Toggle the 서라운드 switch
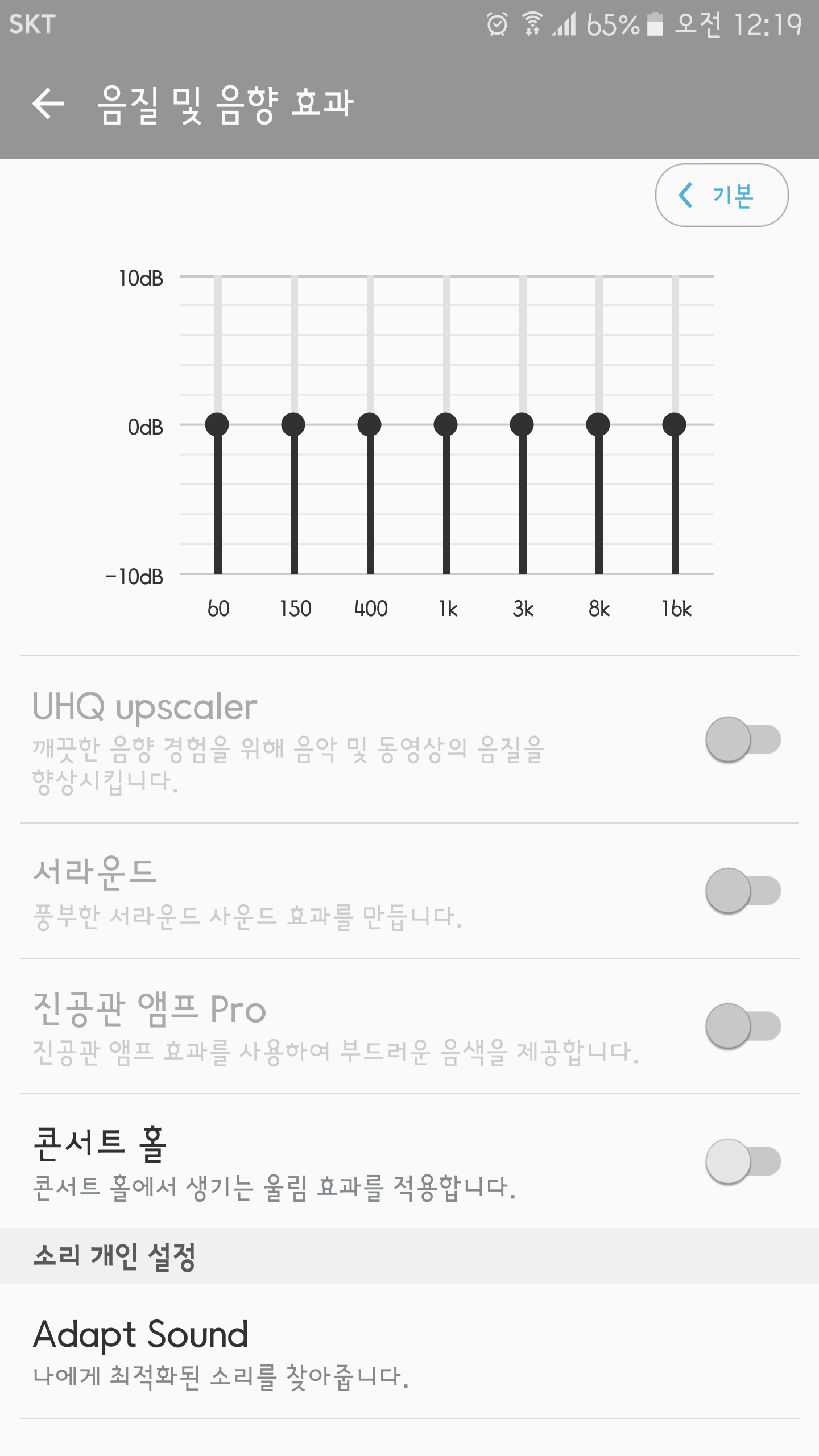The image size is (819, 1456). pyautogui.click(x=743, y=891)
